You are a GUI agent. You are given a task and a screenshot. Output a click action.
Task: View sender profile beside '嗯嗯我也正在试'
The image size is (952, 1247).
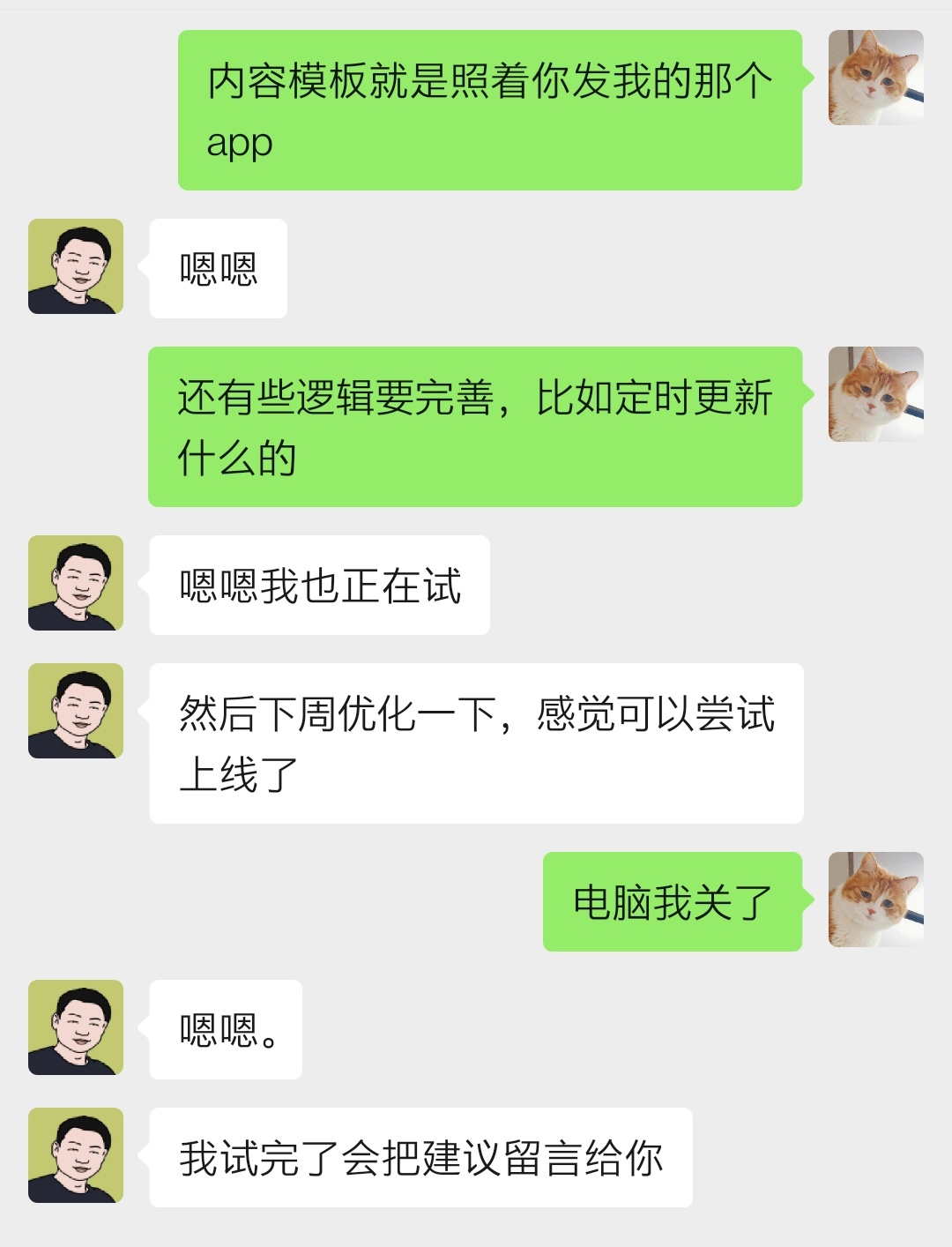tap(76, 583)
